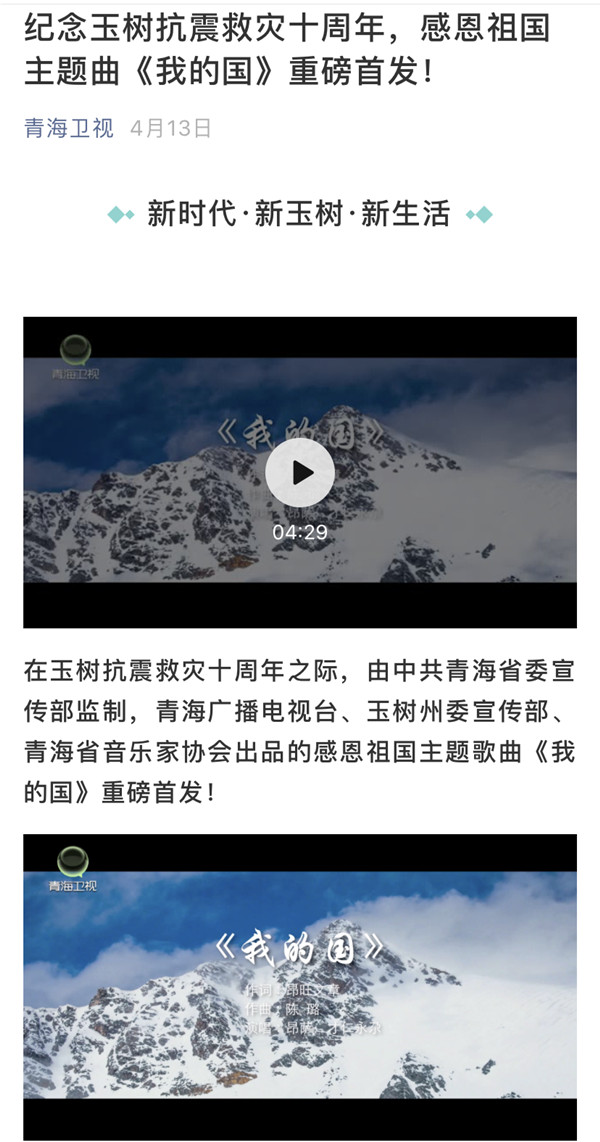This screenshot has height=1142, width=600.
Task: Play the 《我的国》 video
Action: point(300,473)
